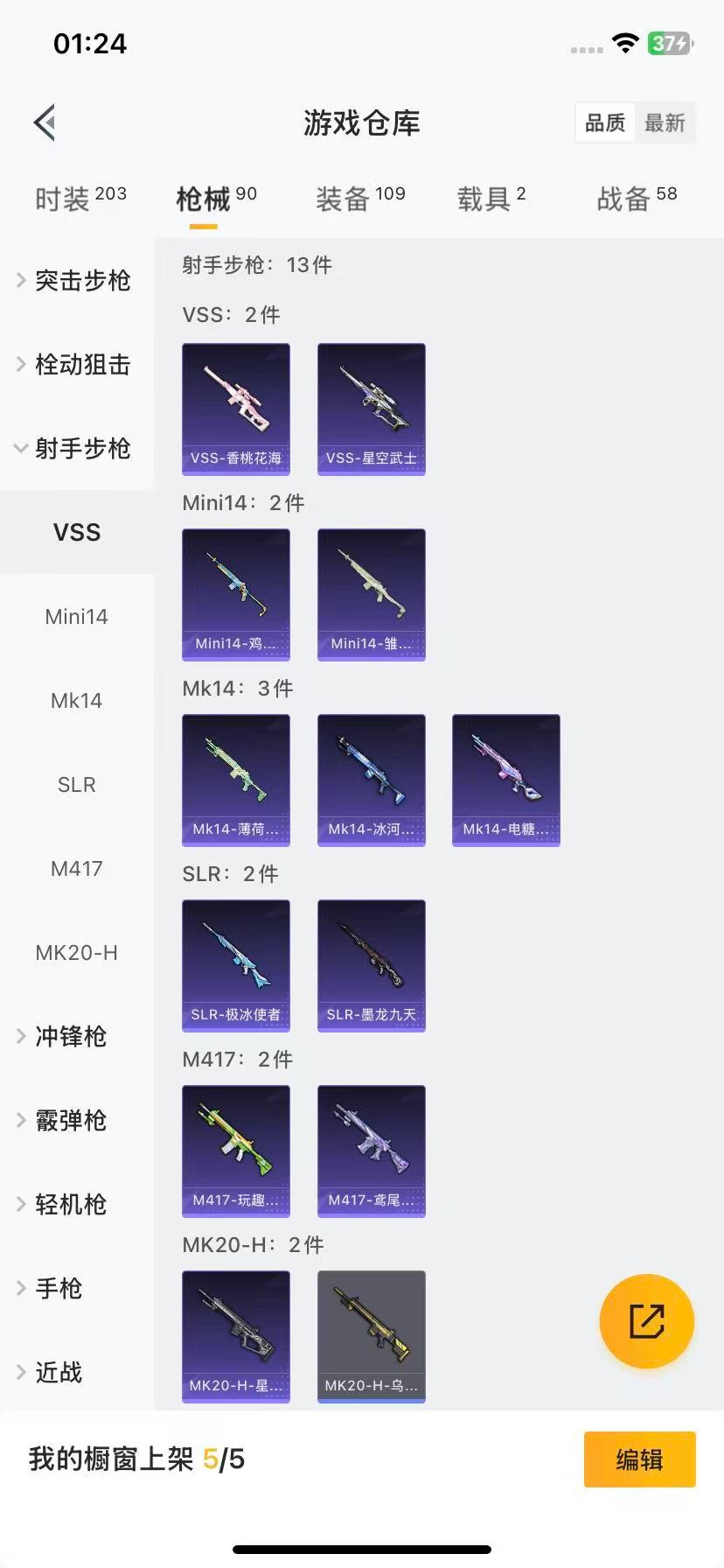
Task: Open the 装备 tab
Action: pos(359,199)
